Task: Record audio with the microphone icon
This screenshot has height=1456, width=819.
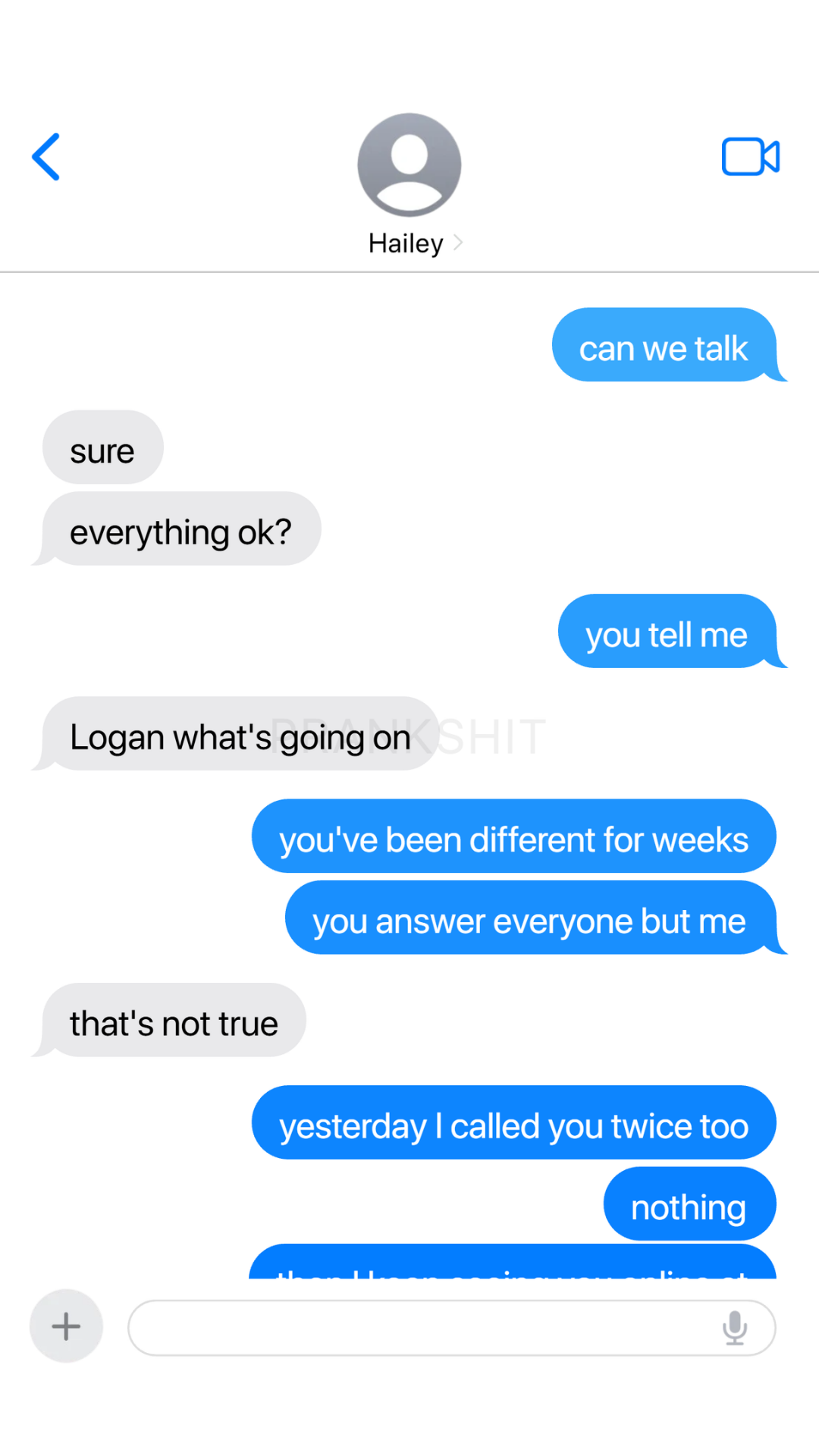Action: [x=735, y=1328]
